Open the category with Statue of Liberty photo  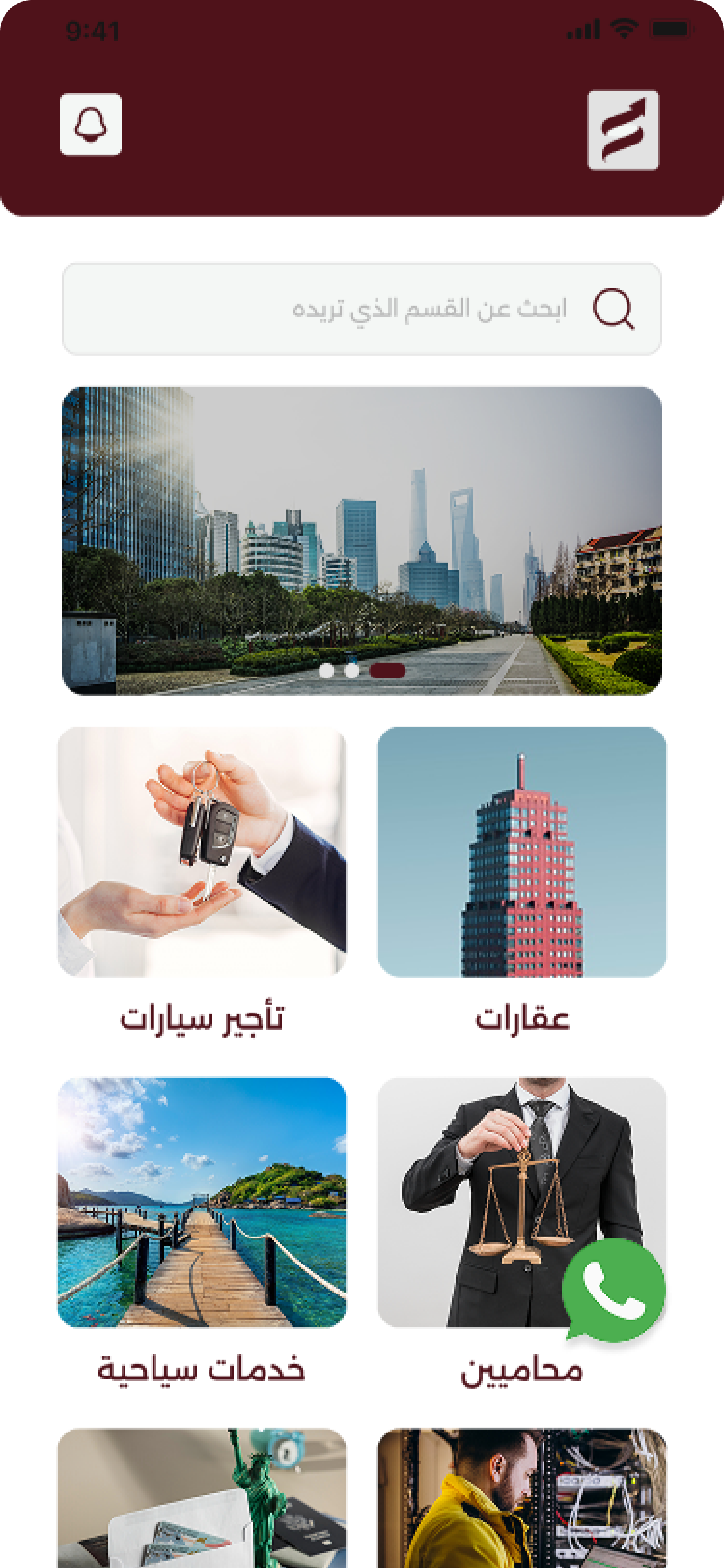click(x=201, y=1500)
